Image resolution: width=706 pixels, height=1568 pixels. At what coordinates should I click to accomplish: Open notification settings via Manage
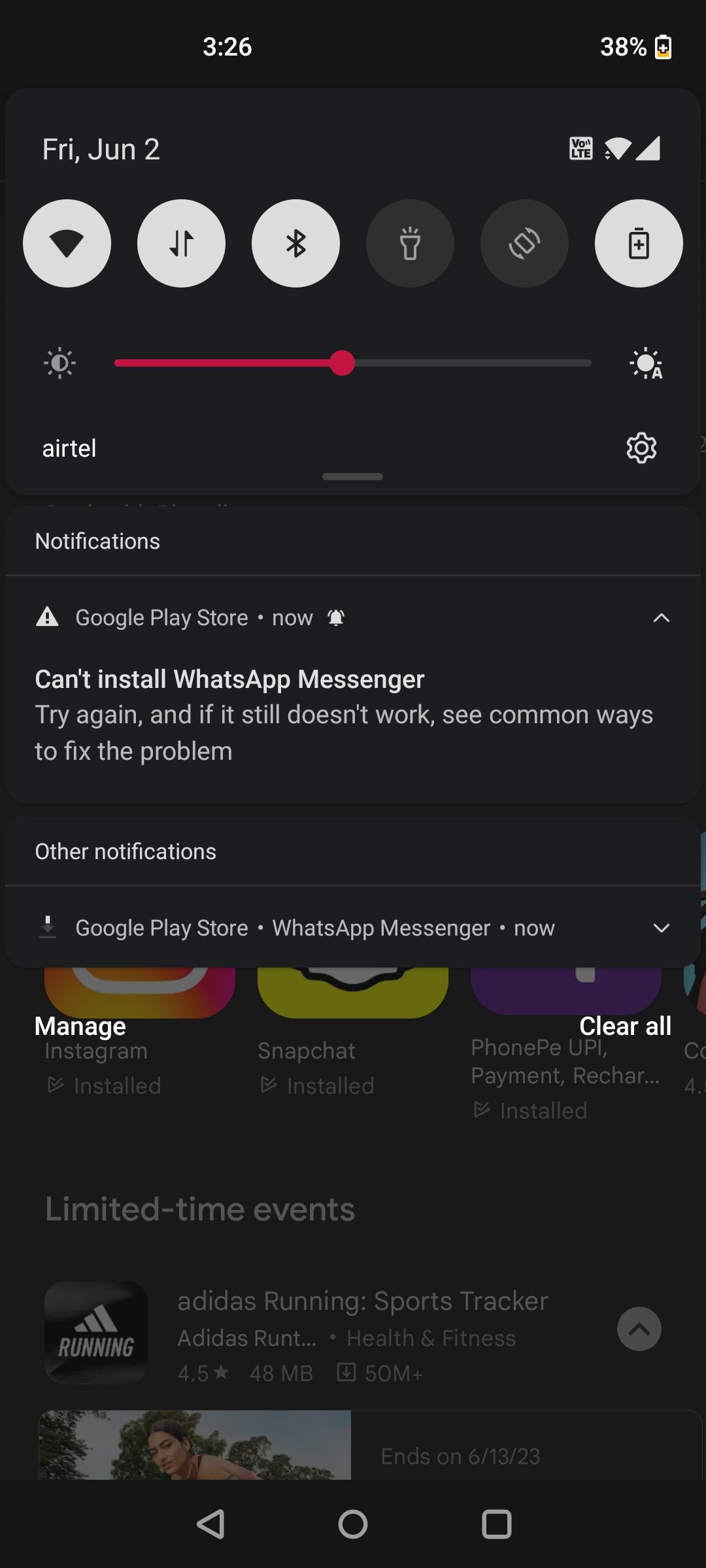pyautogui.click(x=79, y=1025)
